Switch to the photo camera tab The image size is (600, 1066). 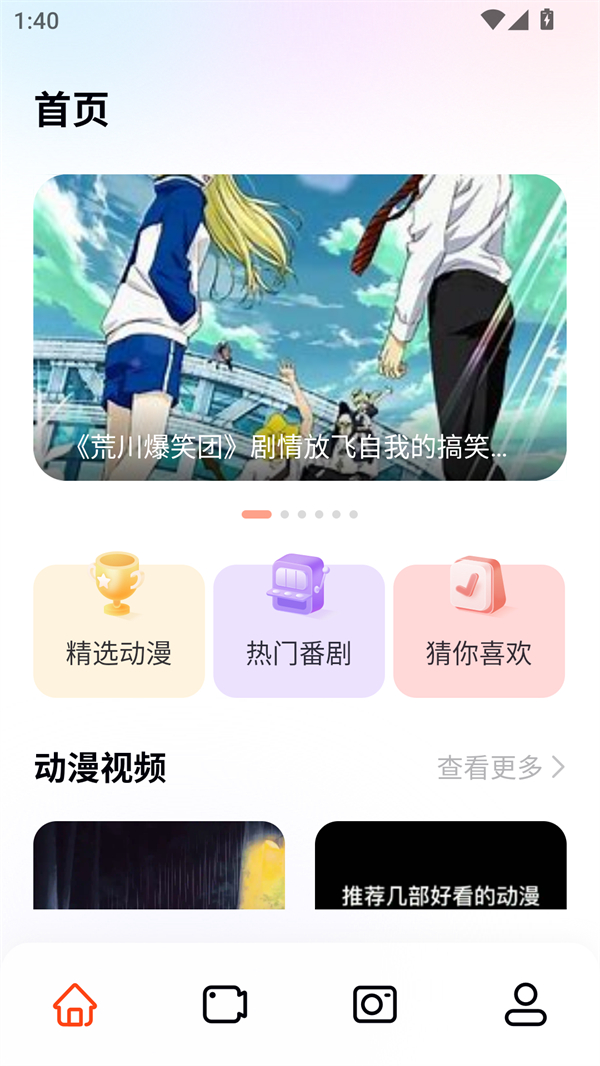(375, 1004)
